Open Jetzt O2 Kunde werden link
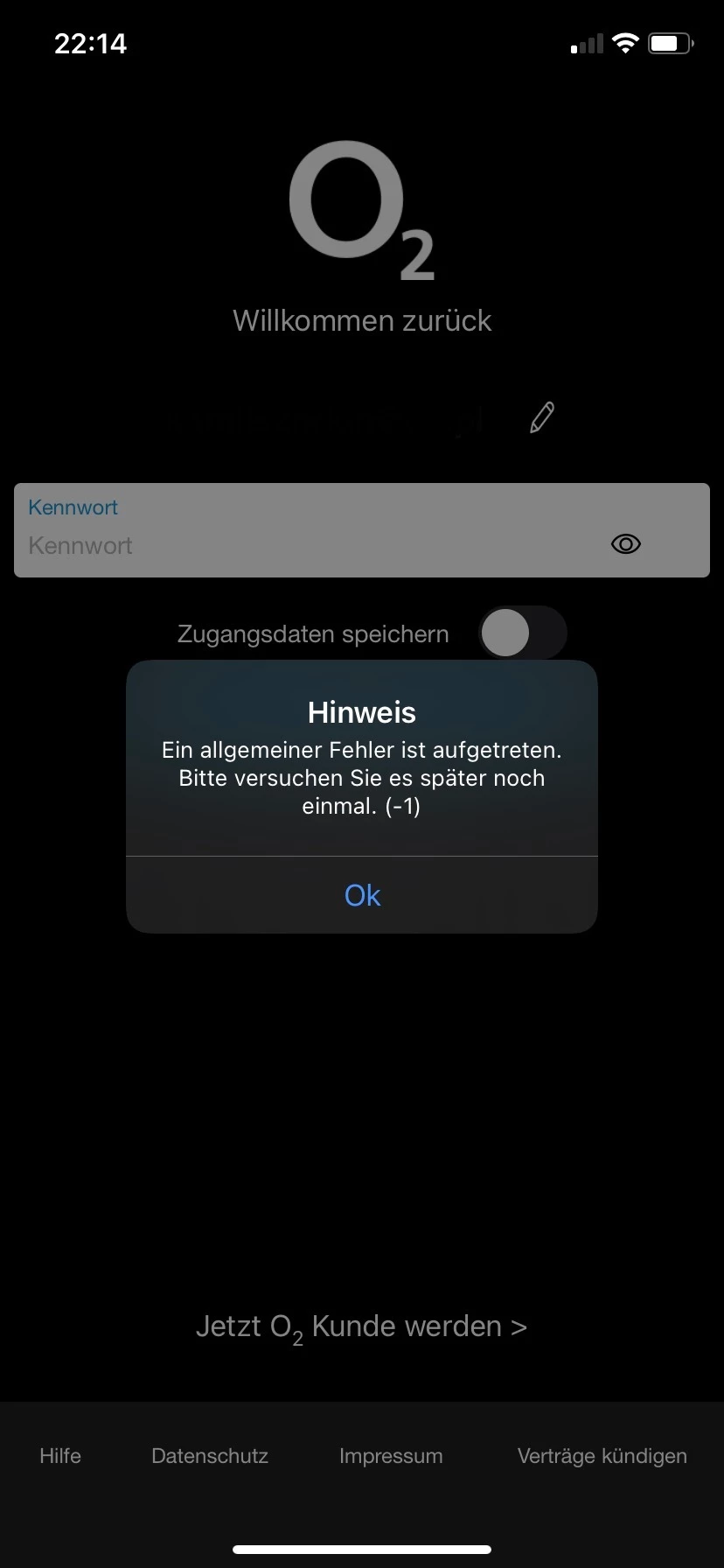 point(361,1326)
